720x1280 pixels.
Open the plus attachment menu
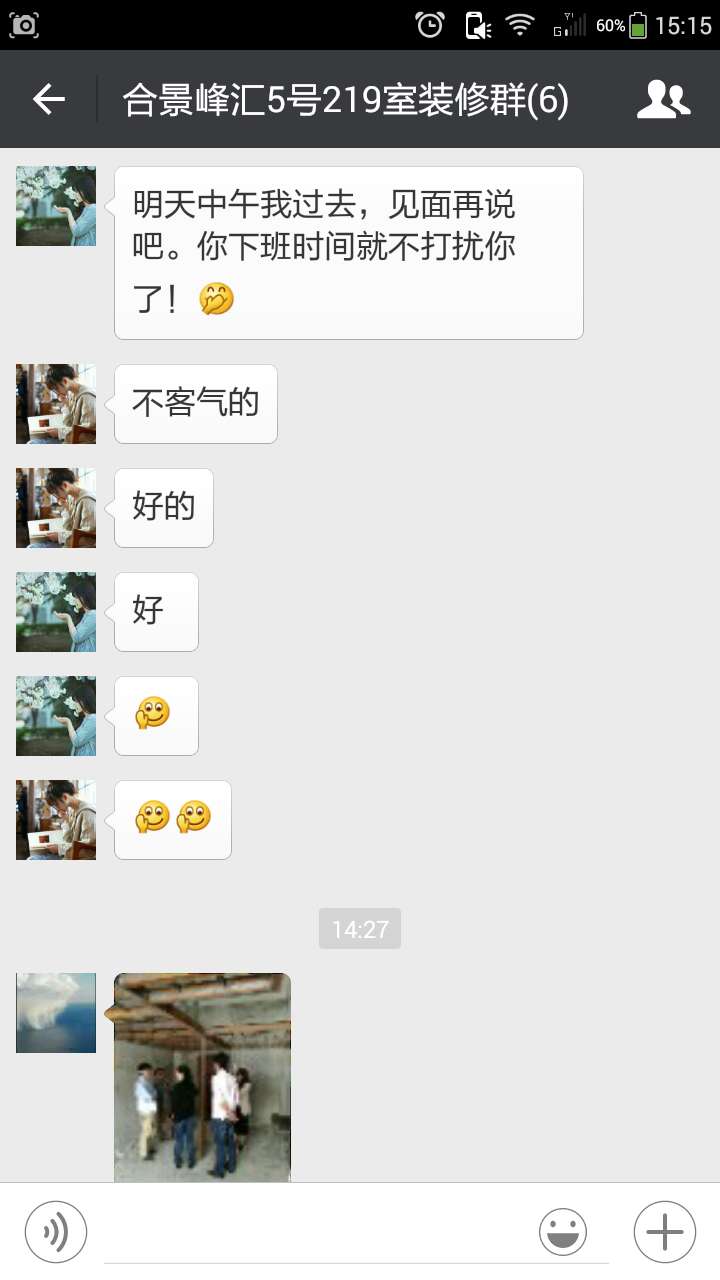click(x=664, y=1231)
